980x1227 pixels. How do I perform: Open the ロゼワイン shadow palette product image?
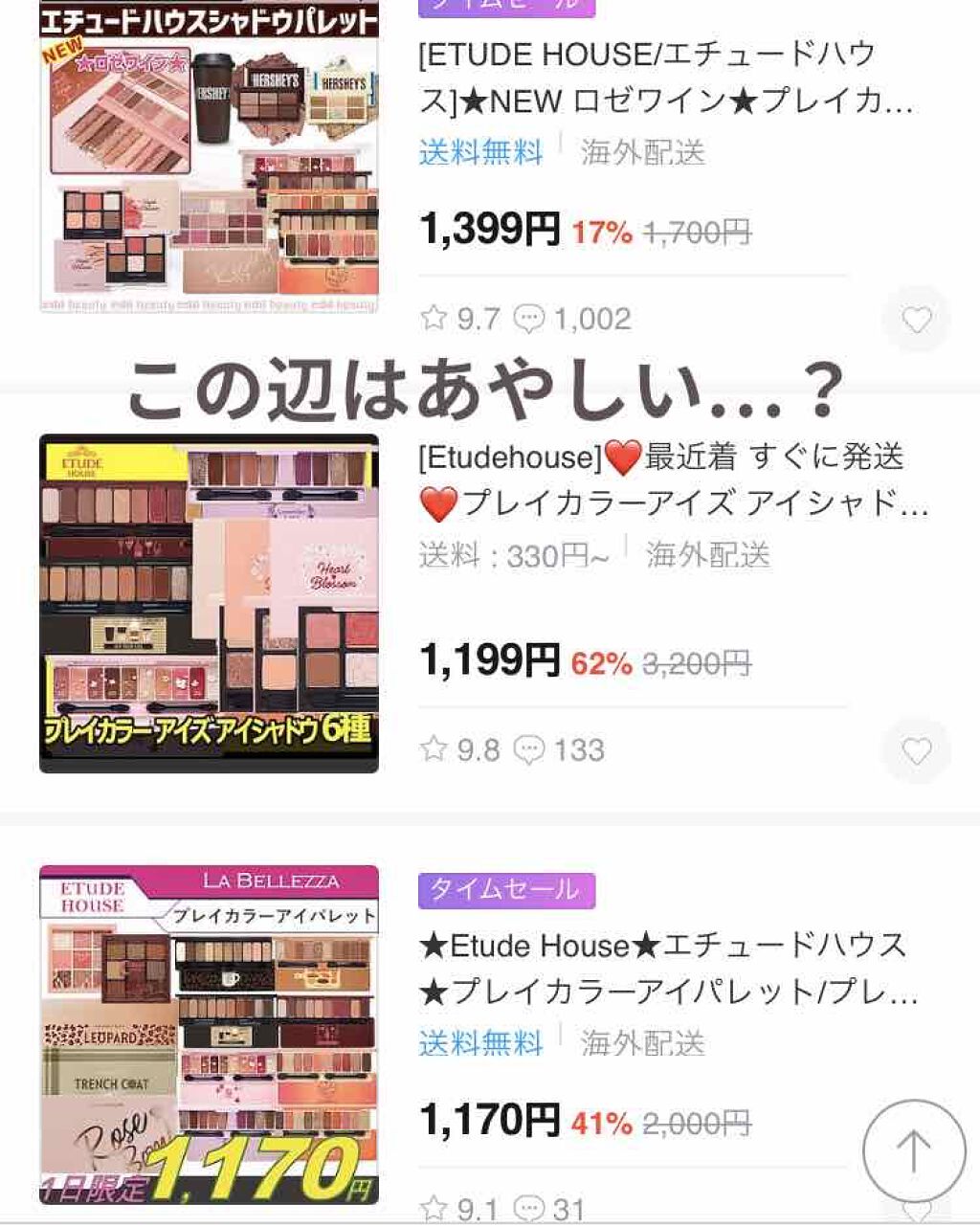point(209,158)
